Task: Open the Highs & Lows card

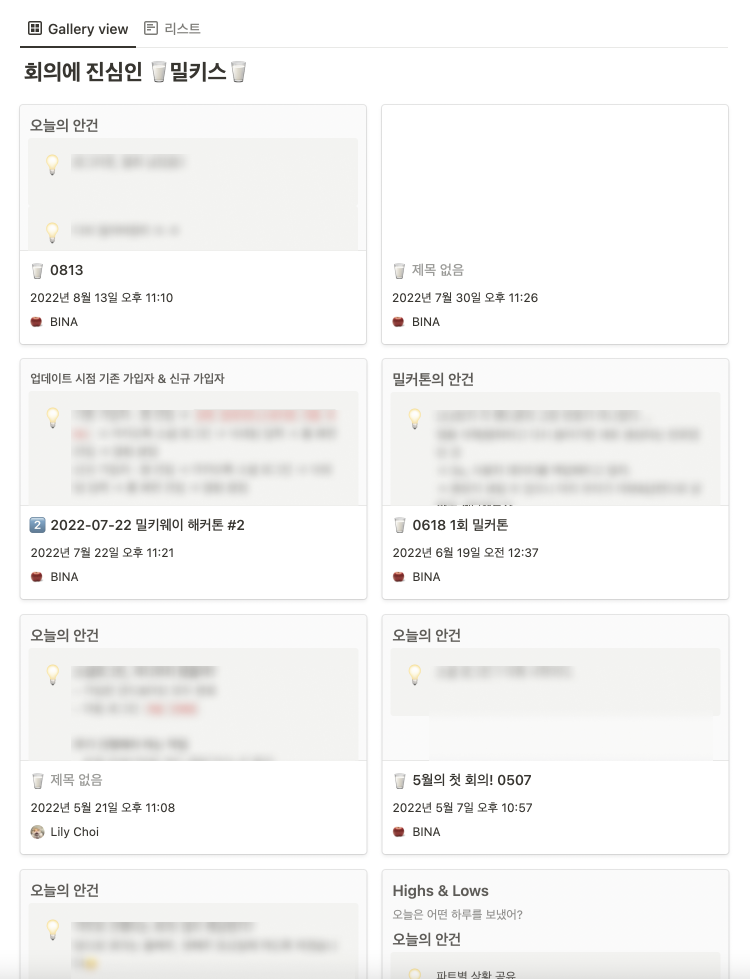Action: (441, 890)
